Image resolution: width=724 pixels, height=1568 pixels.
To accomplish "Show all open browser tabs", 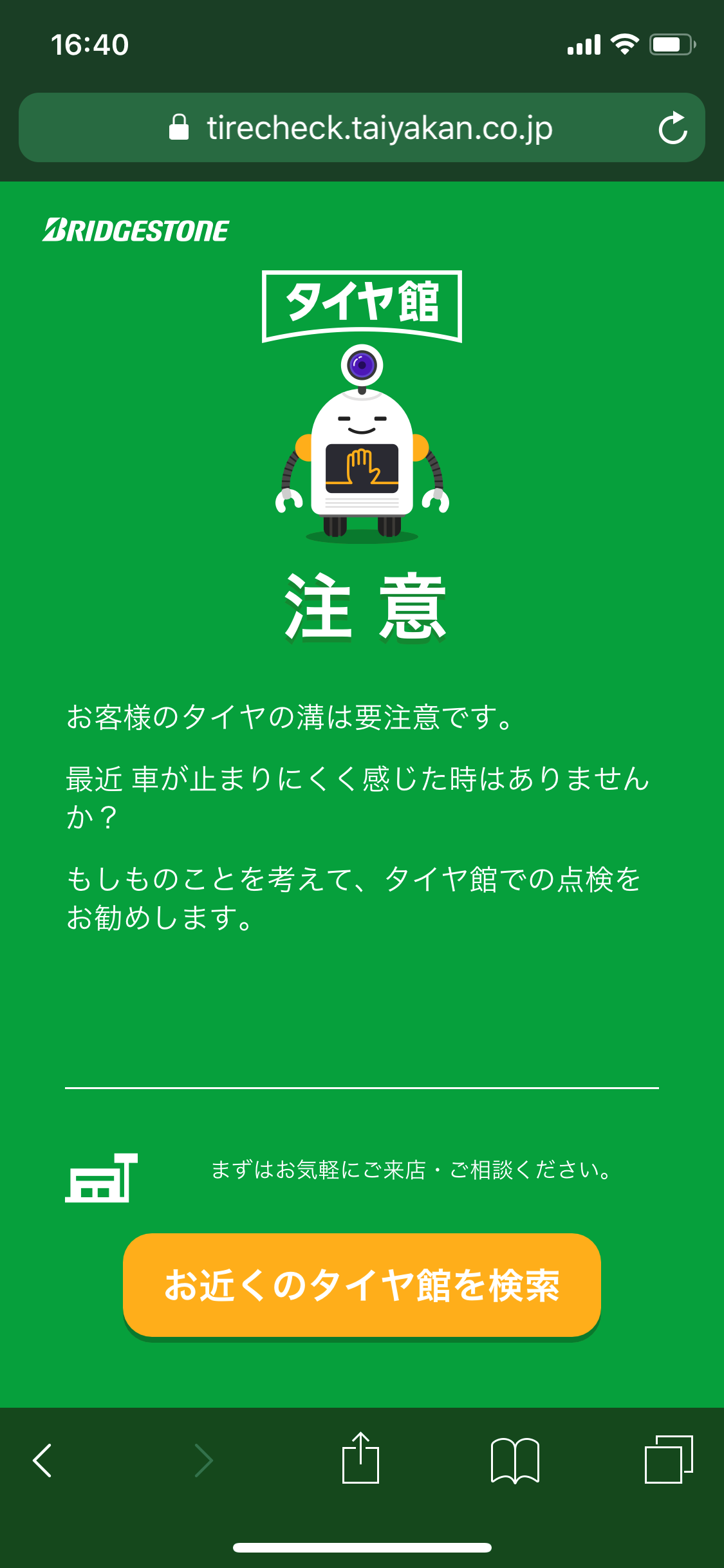I will 668,1460.
